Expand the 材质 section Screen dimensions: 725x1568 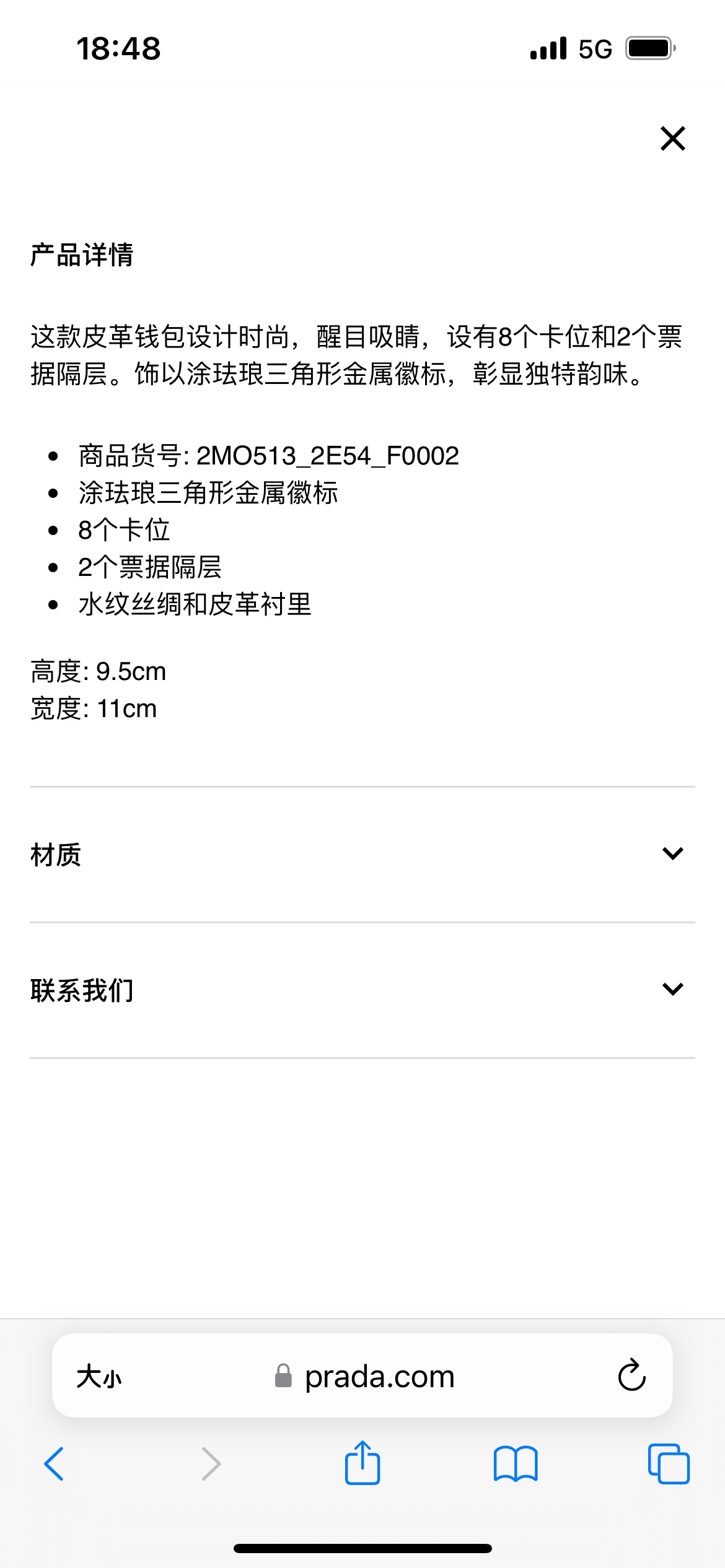pyautogui.click(x=672, y=854)
